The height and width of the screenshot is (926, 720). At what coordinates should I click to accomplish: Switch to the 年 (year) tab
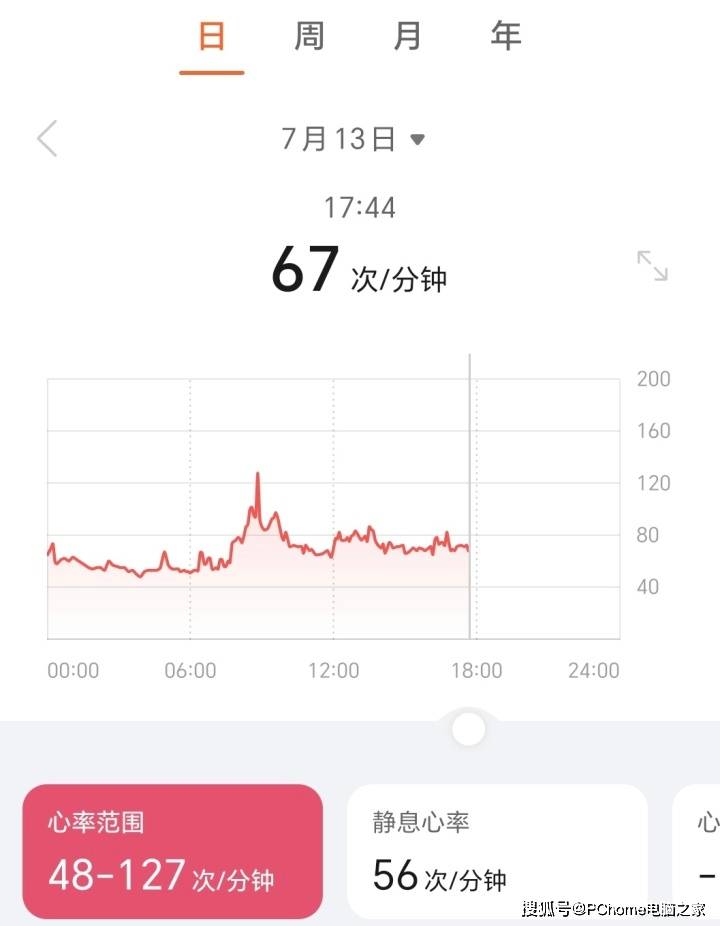point(506,36)
